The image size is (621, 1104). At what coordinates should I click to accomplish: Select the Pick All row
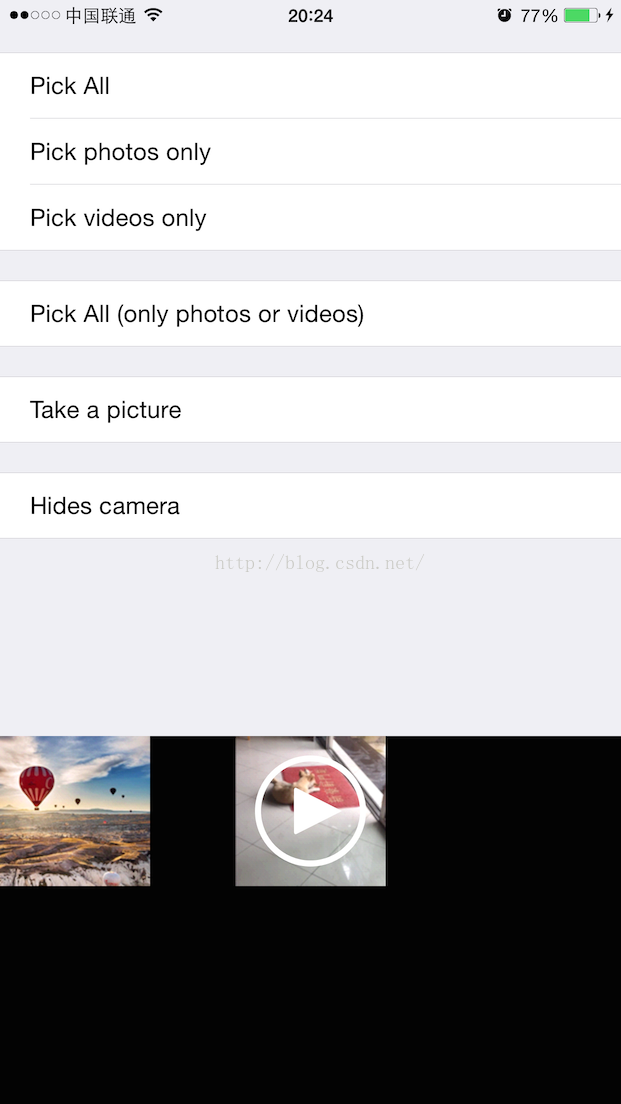pos(310,85)
